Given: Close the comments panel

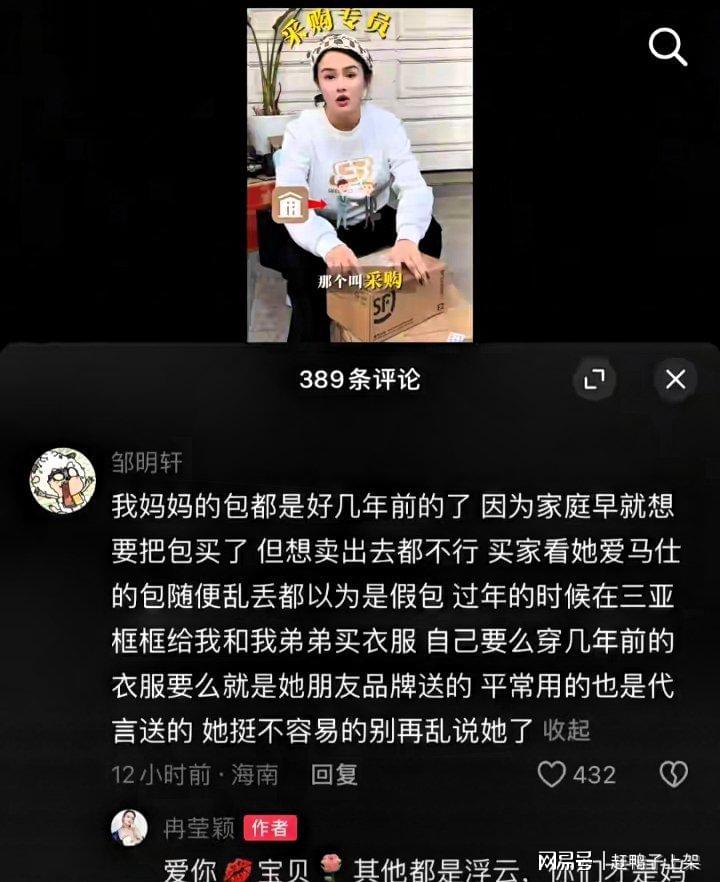Looking at the screenshot, I should click(x=676, y=379).
